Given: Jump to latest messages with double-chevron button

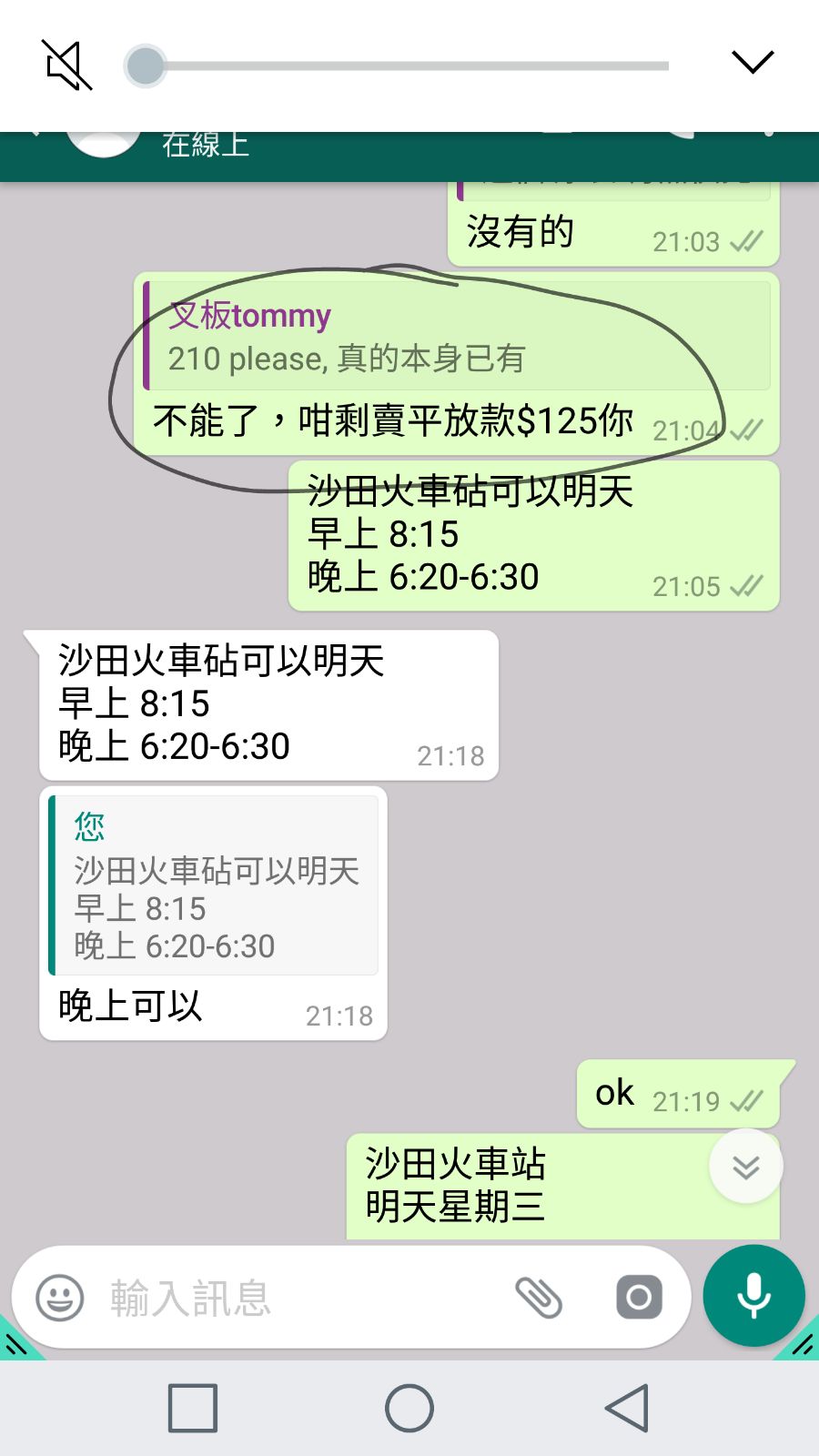Looking at the screenshot, I should click(x=745, y=1167).
